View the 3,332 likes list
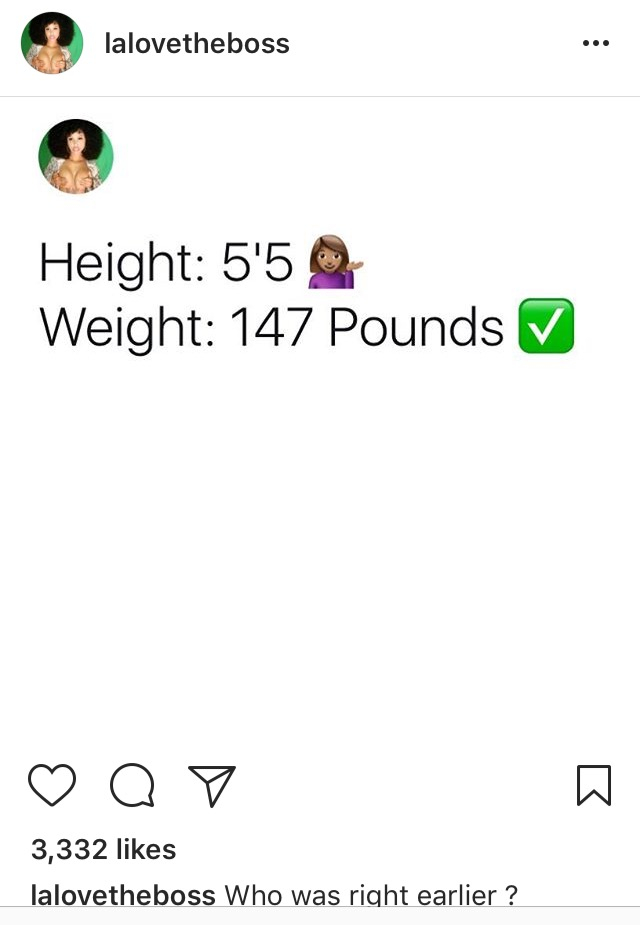The image size is (640, 925). 104,850
